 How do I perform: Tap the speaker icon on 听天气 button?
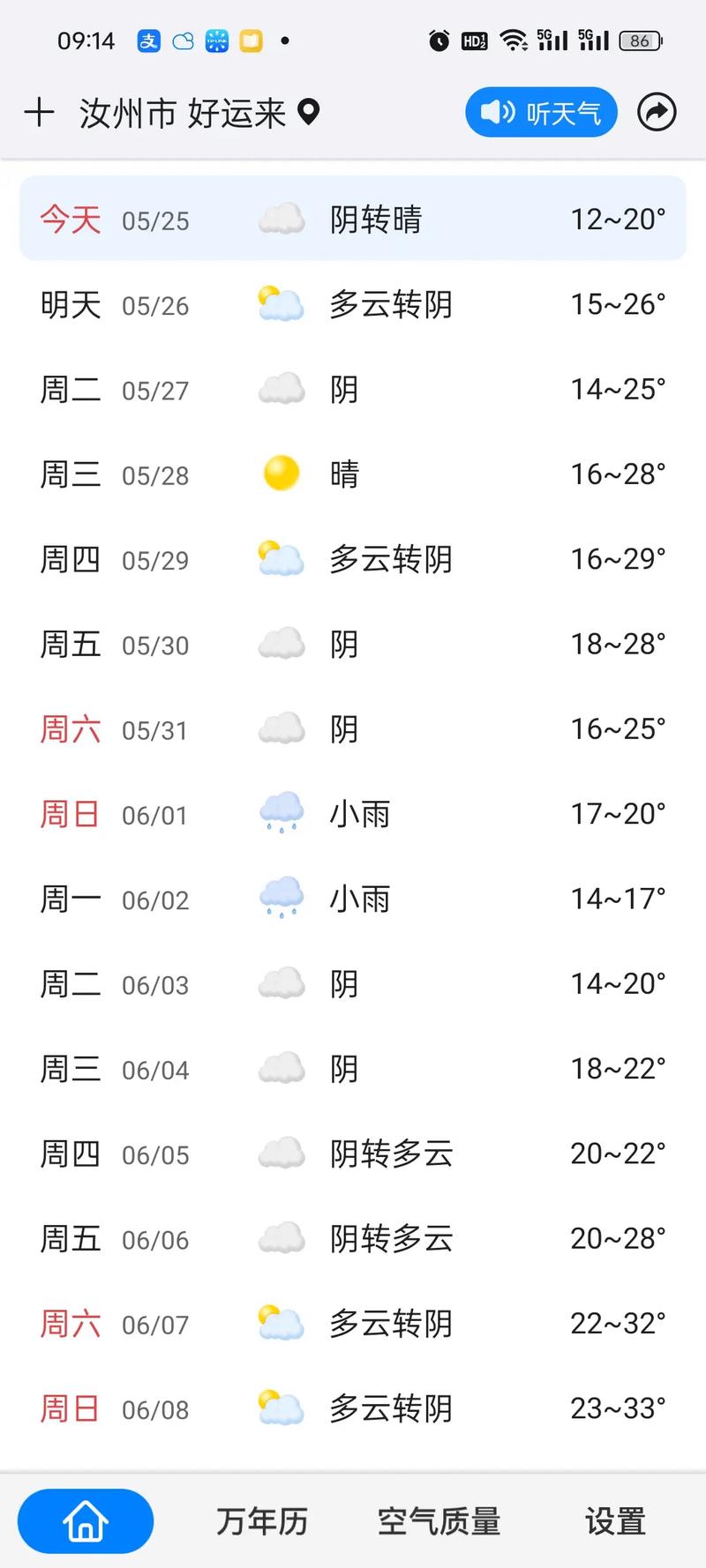click(495, 112)
